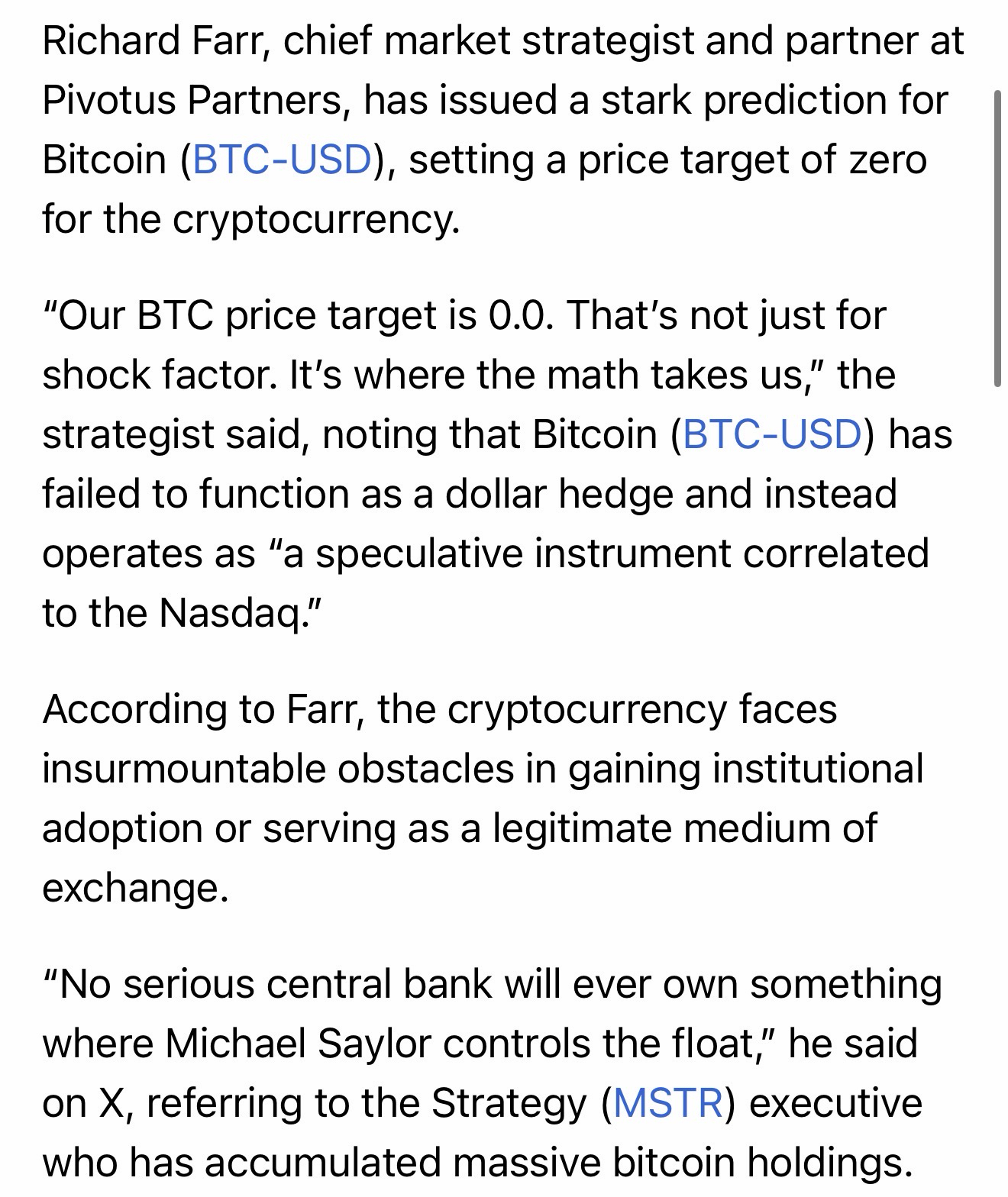The height and width of the screenshot is (1197, 1008).
Task: Tap the BTC-USD link after 'noting that Bitcoin'
Action: click(772, 434)
